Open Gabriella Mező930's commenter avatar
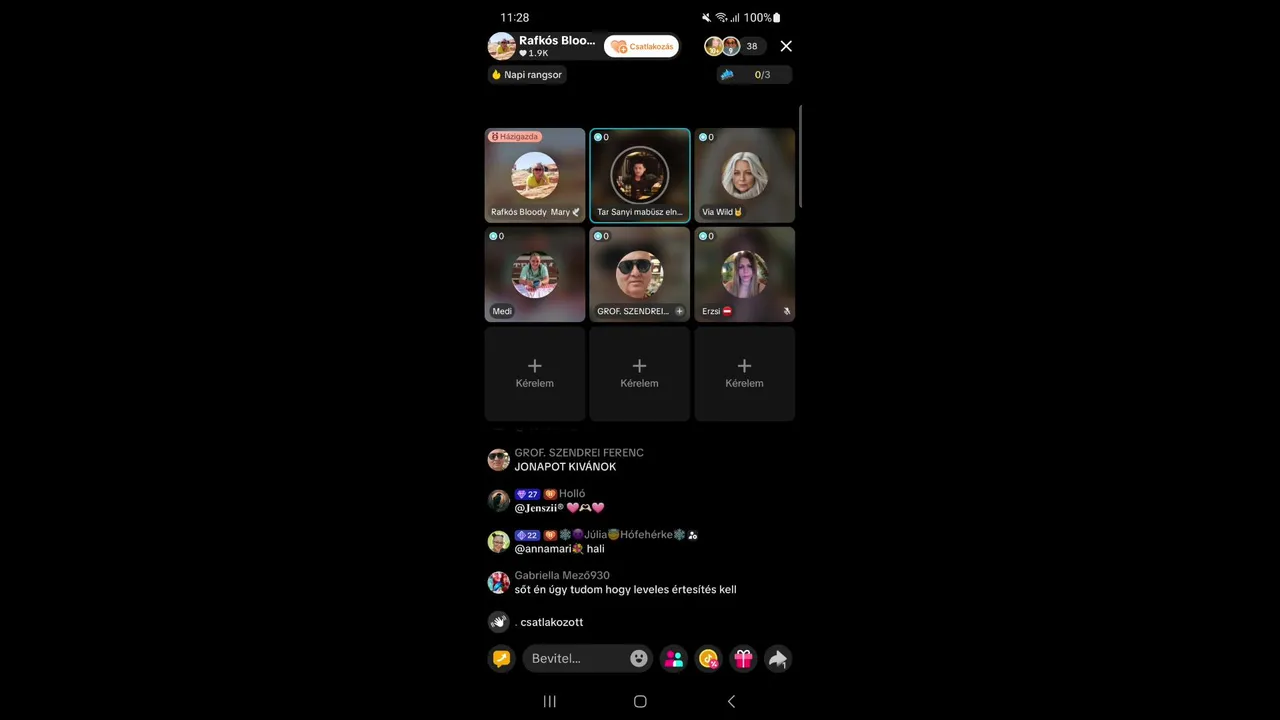Viewport: 1280px width, 720px height. point(498,582)
